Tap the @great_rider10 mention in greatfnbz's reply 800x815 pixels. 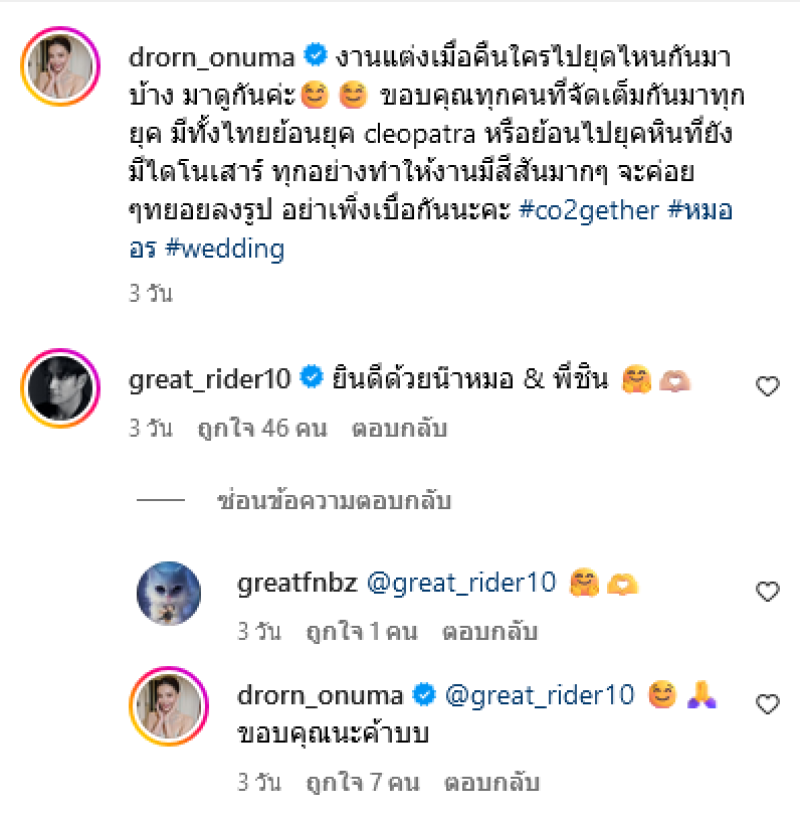(x=461, y=583)
